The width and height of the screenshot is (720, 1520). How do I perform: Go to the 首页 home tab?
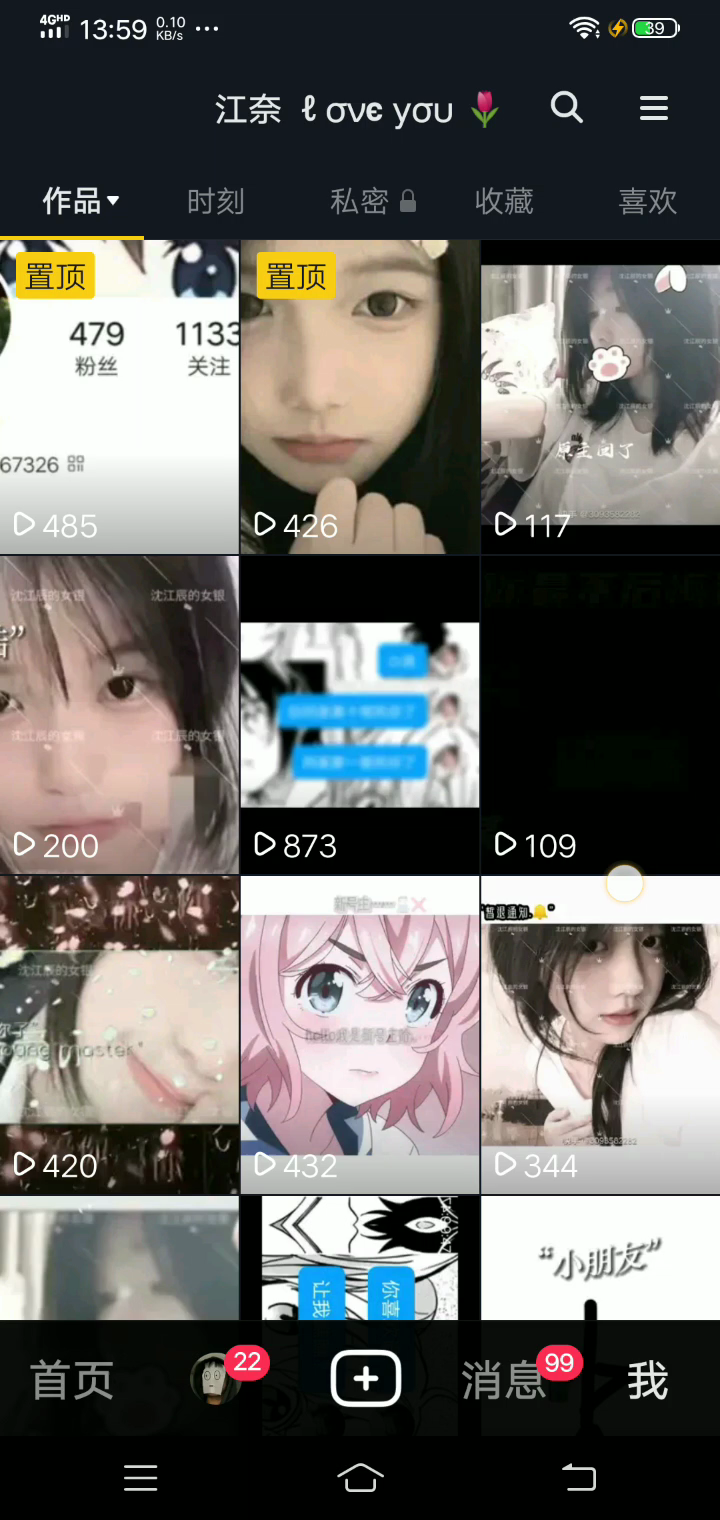72,1381
